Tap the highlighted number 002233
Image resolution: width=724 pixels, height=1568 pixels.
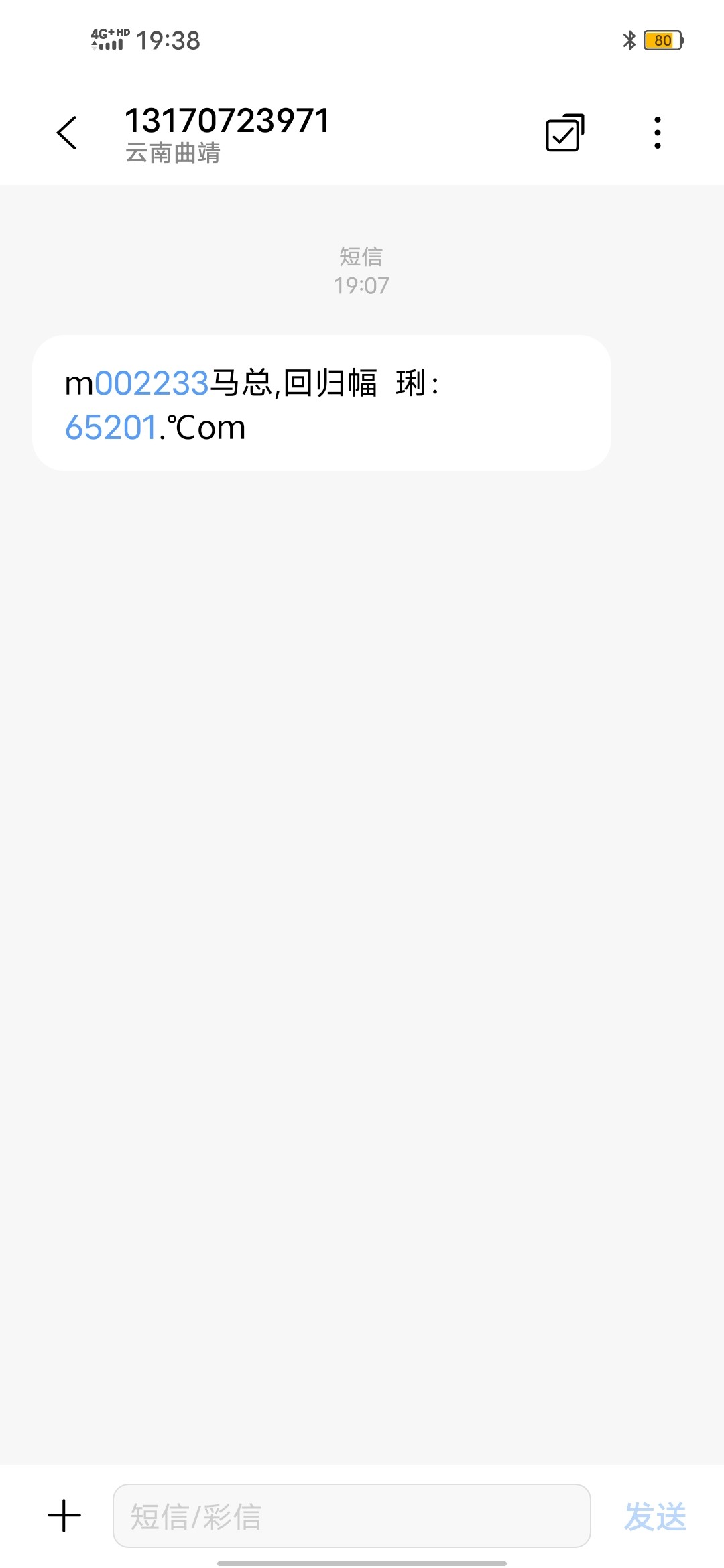click(152, 384)
